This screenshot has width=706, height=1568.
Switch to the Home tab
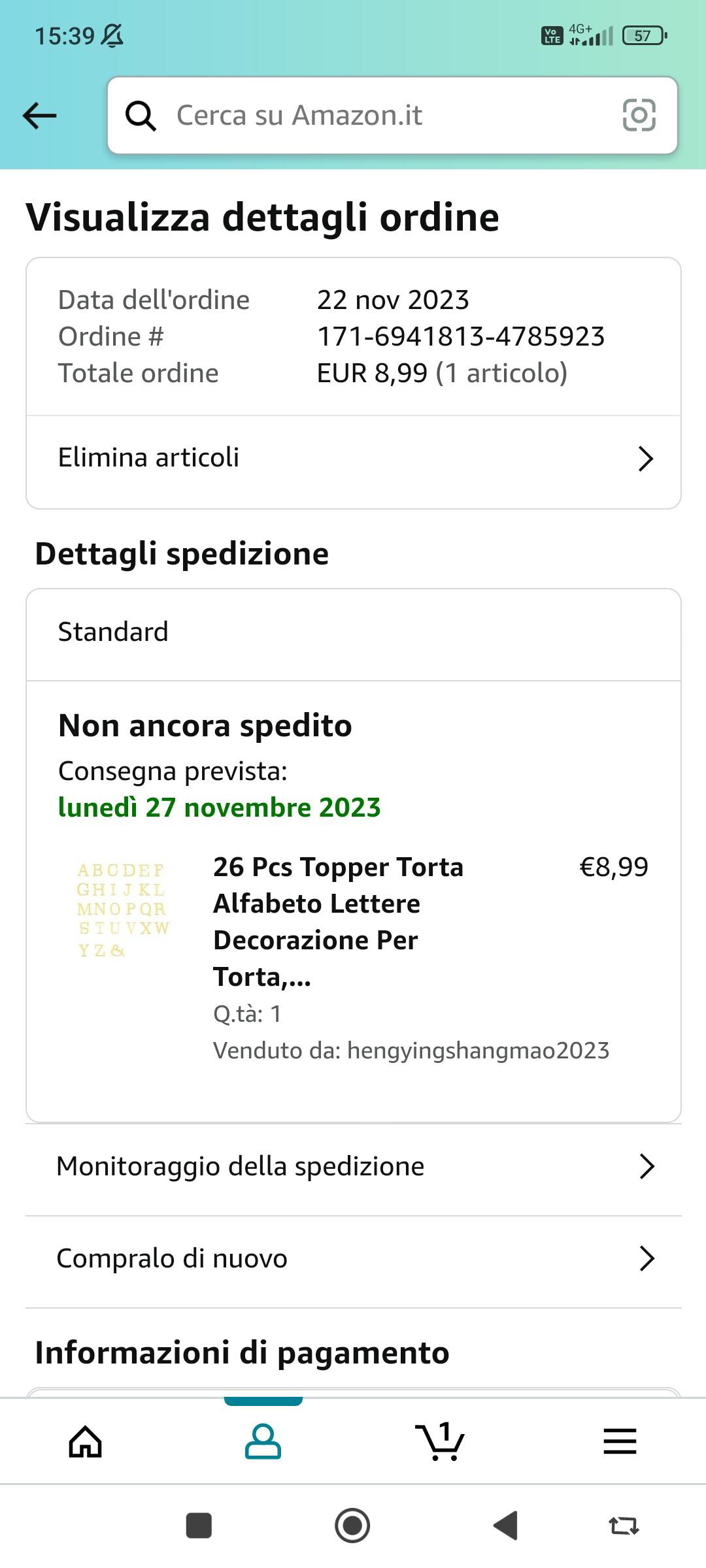(86, 1441)
